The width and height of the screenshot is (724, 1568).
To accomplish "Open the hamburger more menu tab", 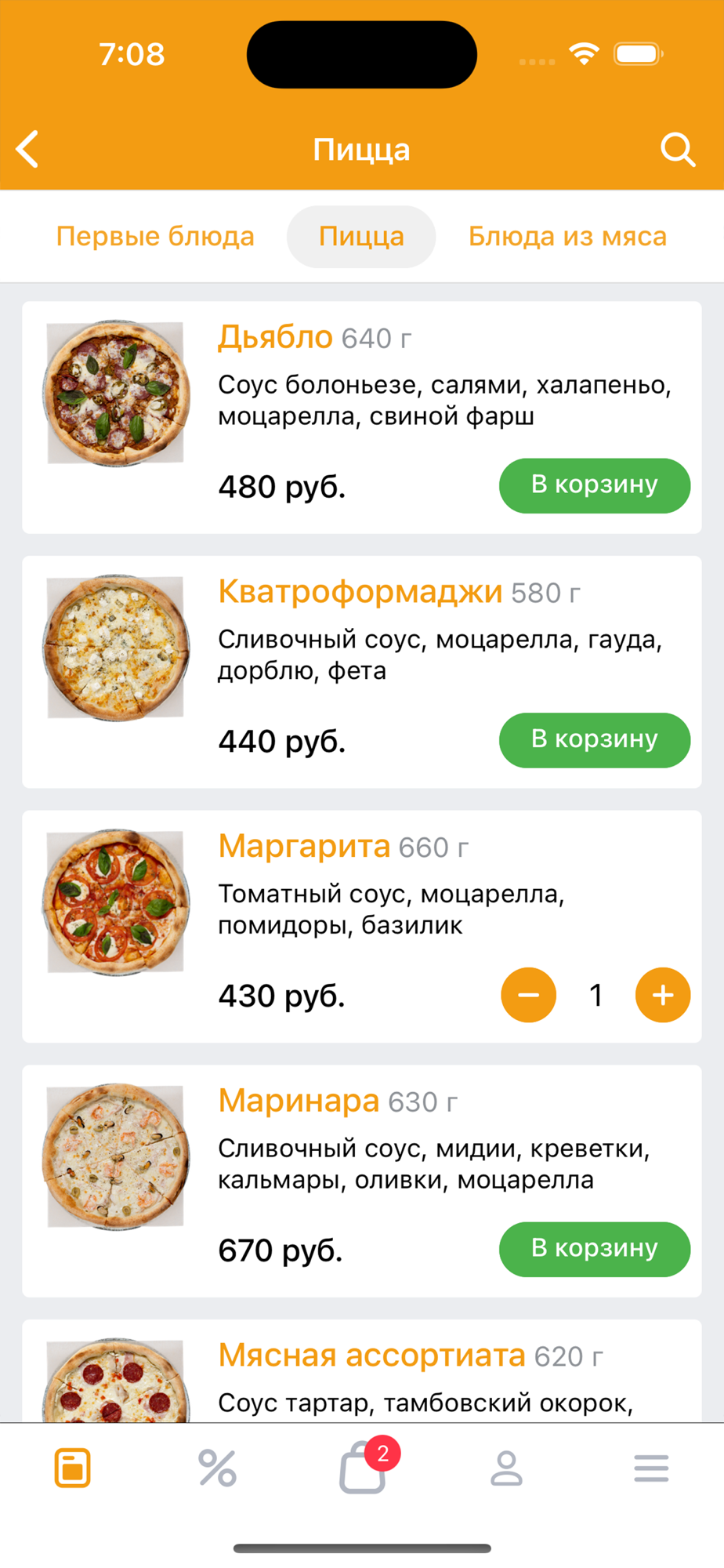I will point(651,1468).
